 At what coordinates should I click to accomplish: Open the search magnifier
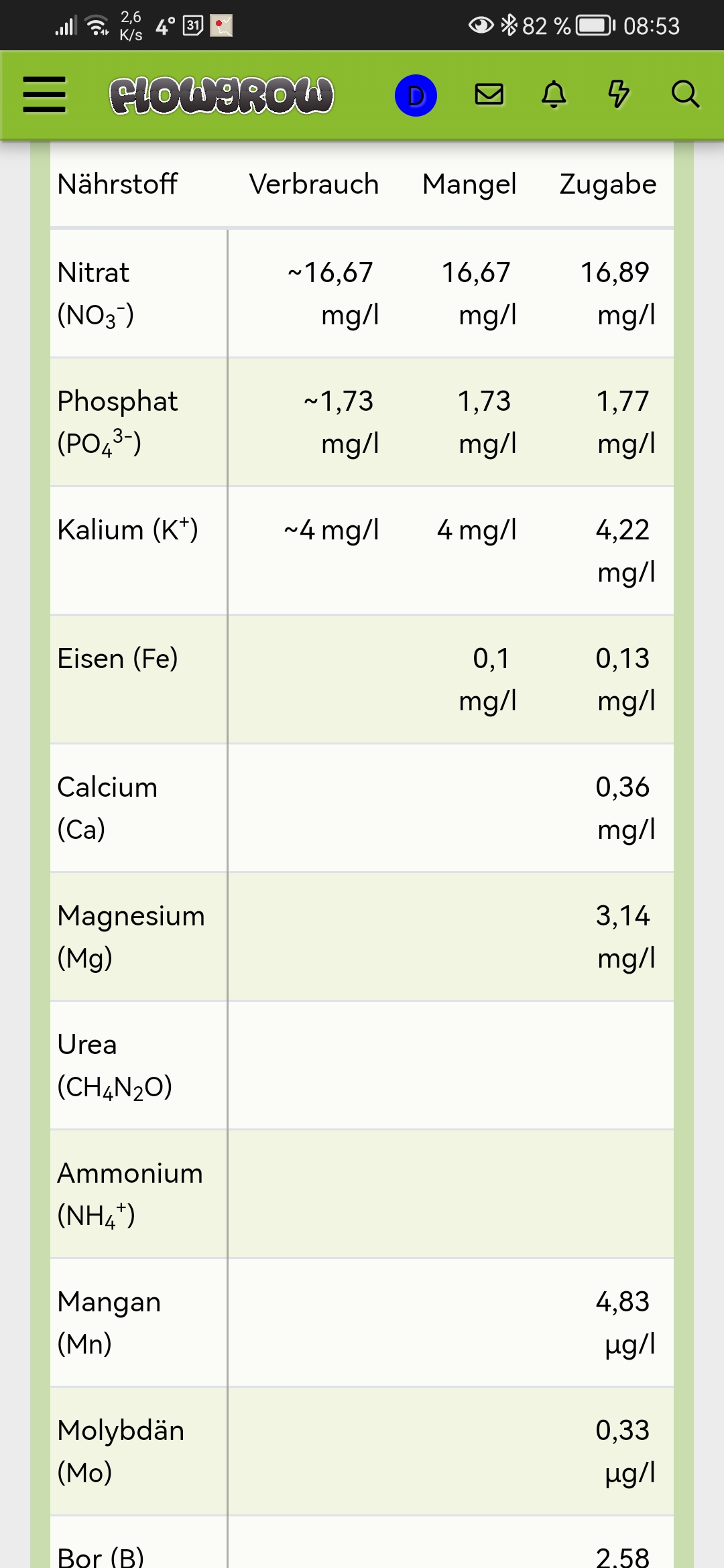pyautogui.click(x=684, y=94)
